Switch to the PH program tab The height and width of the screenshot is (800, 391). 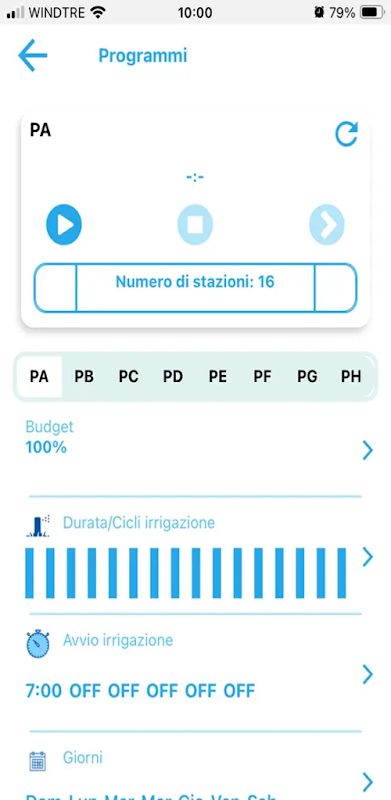[x=351, y=377]
